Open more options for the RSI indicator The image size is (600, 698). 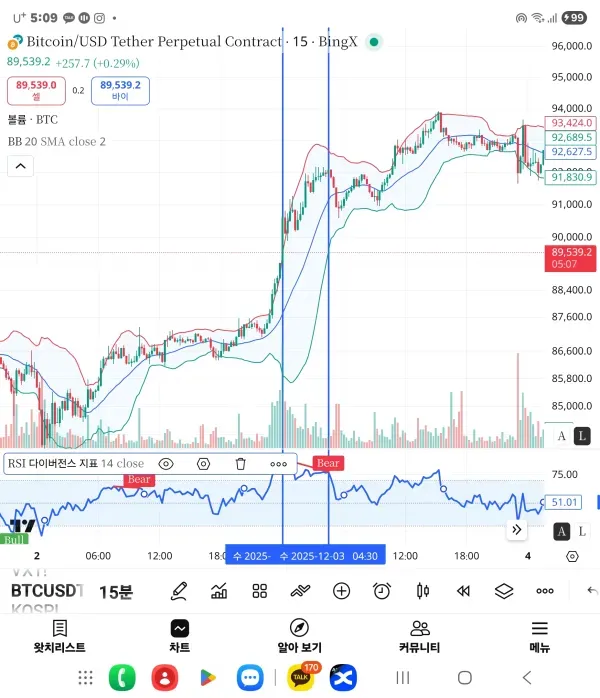pyautogui.click(x=278, y=464)
